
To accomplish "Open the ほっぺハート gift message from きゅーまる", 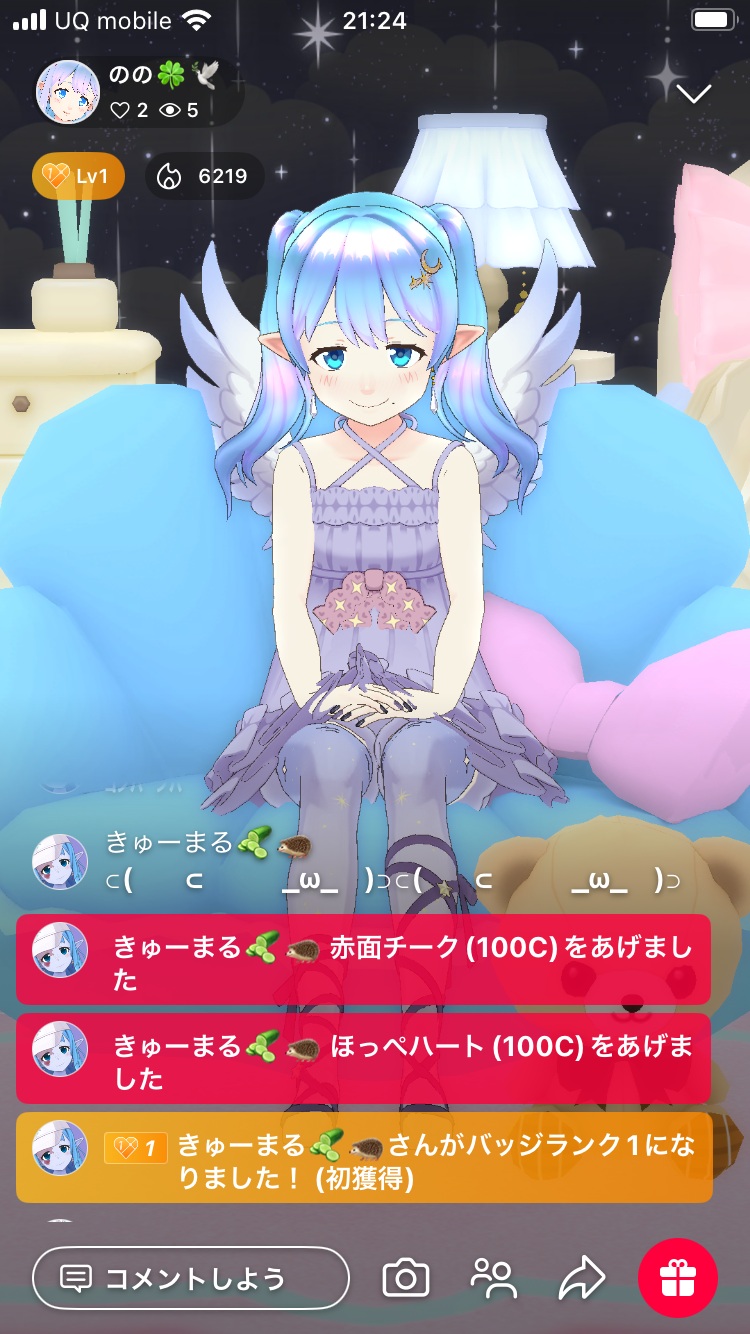I will click(364, 1059).
